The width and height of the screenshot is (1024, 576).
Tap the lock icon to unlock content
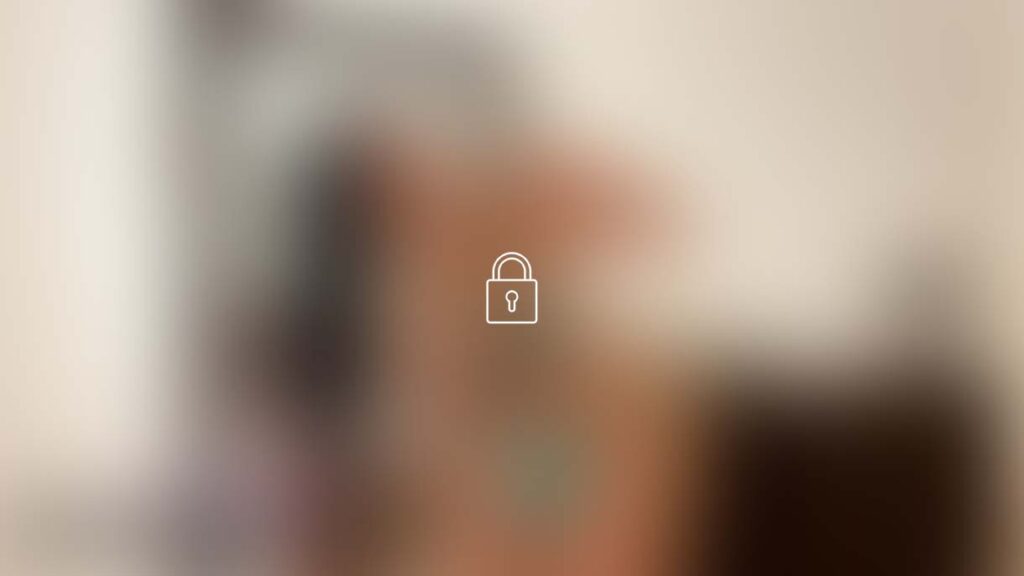click(x=511, y=289)
